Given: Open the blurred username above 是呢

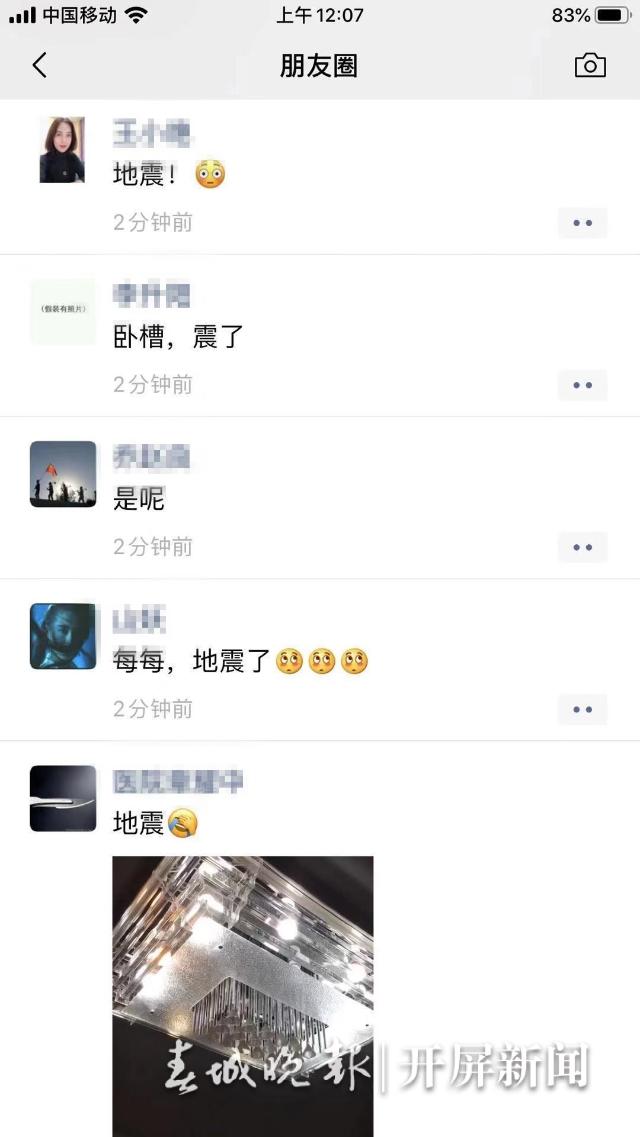Looking at the screenshot, I should click(151, 457).
